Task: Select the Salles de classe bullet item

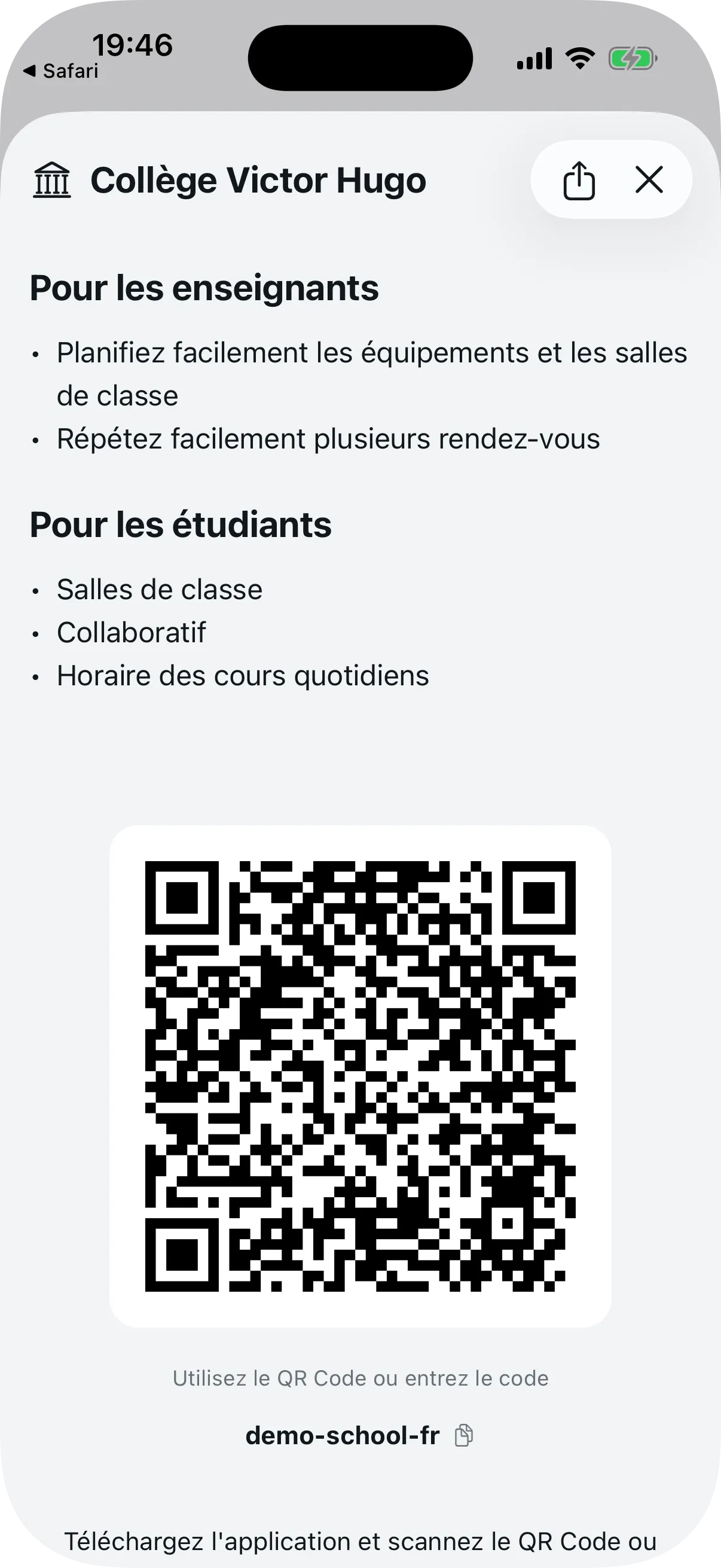Action: coord(160,588)
